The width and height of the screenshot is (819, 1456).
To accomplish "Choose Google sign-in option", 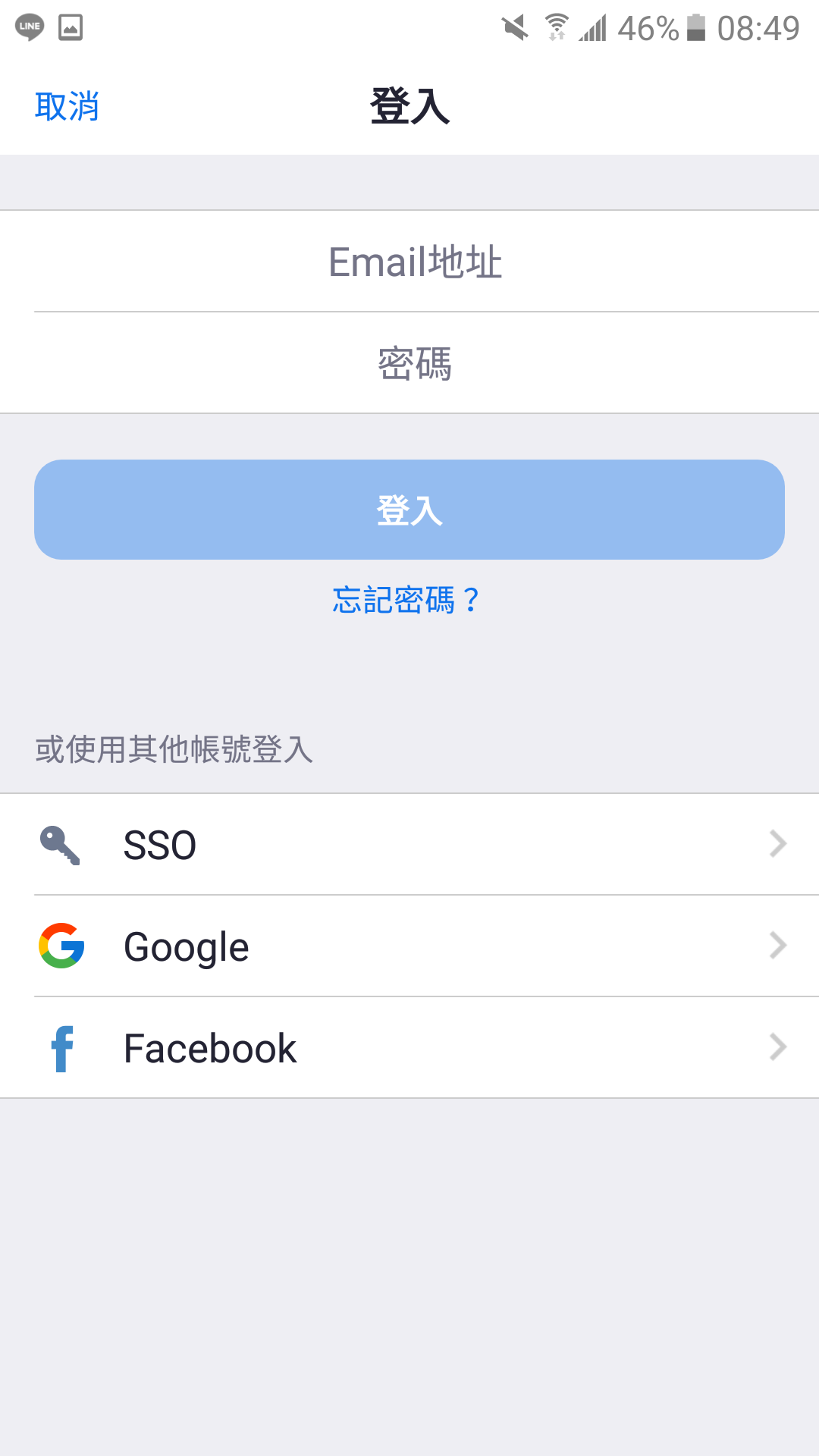I will tap(409, 946).
